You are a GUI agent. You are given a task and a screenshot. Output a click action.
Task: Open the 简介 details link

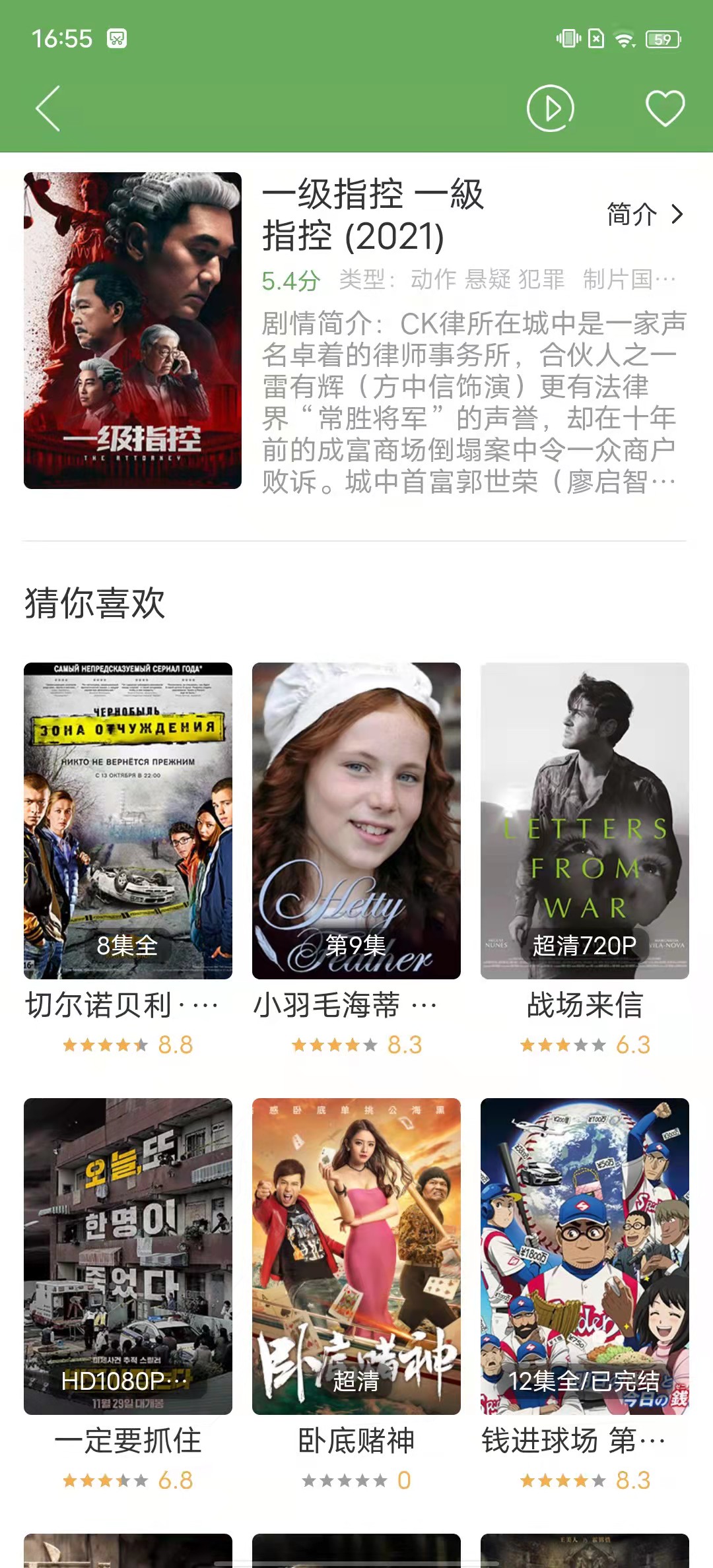click(x=645, y=214)
